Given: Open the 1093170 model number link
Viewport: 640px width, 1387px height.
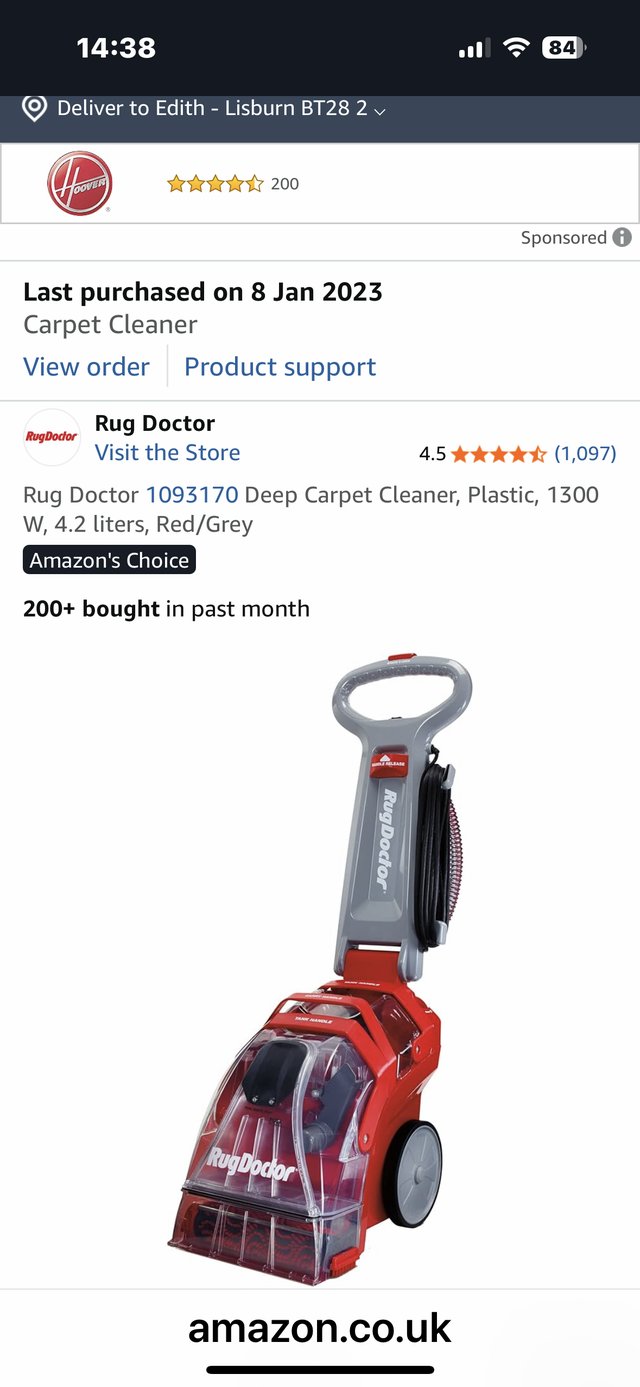Looking at the screenshot, I should click(x=192, y=494).
